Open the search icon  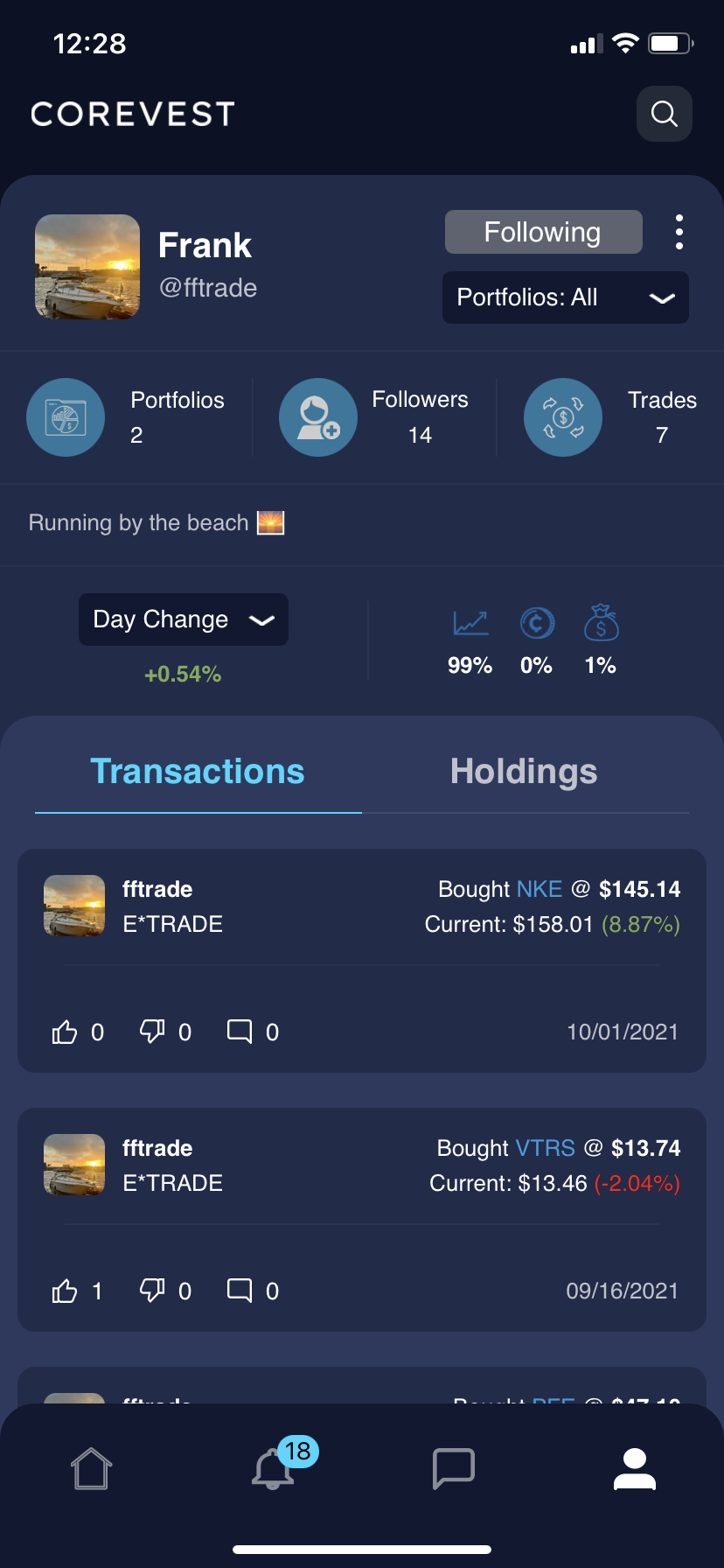(665, 114)
